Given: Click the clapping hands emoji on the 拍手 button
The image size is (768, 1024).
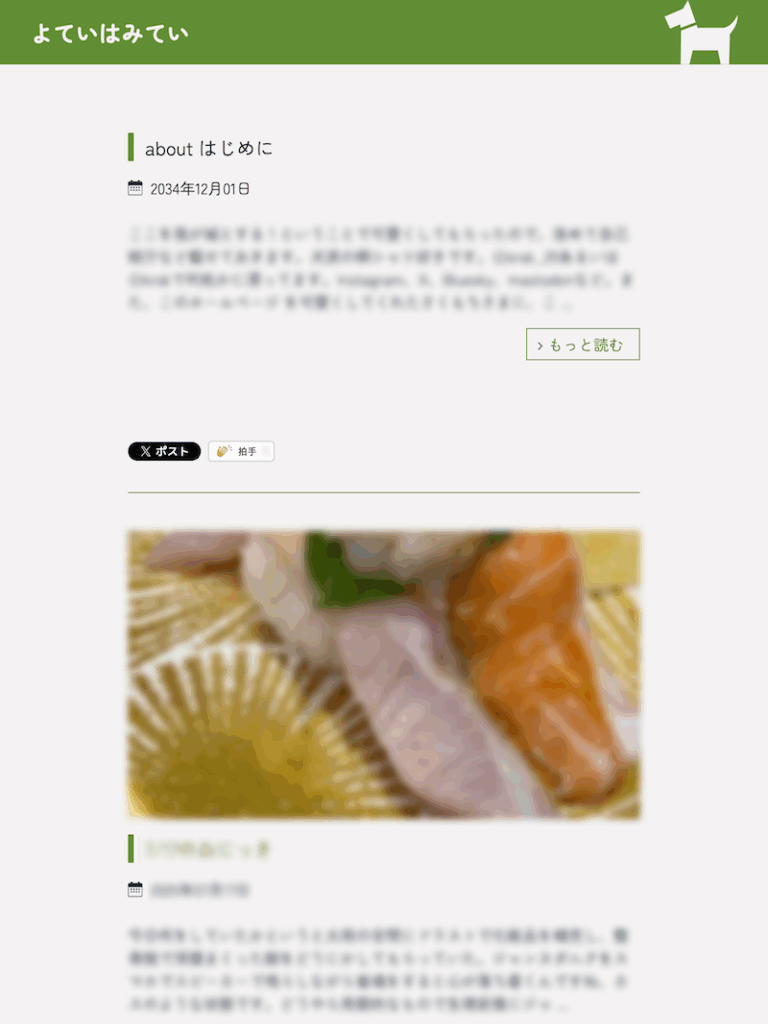Looking at the screenshot, I should pyautogui.click(x=224, y=450).
